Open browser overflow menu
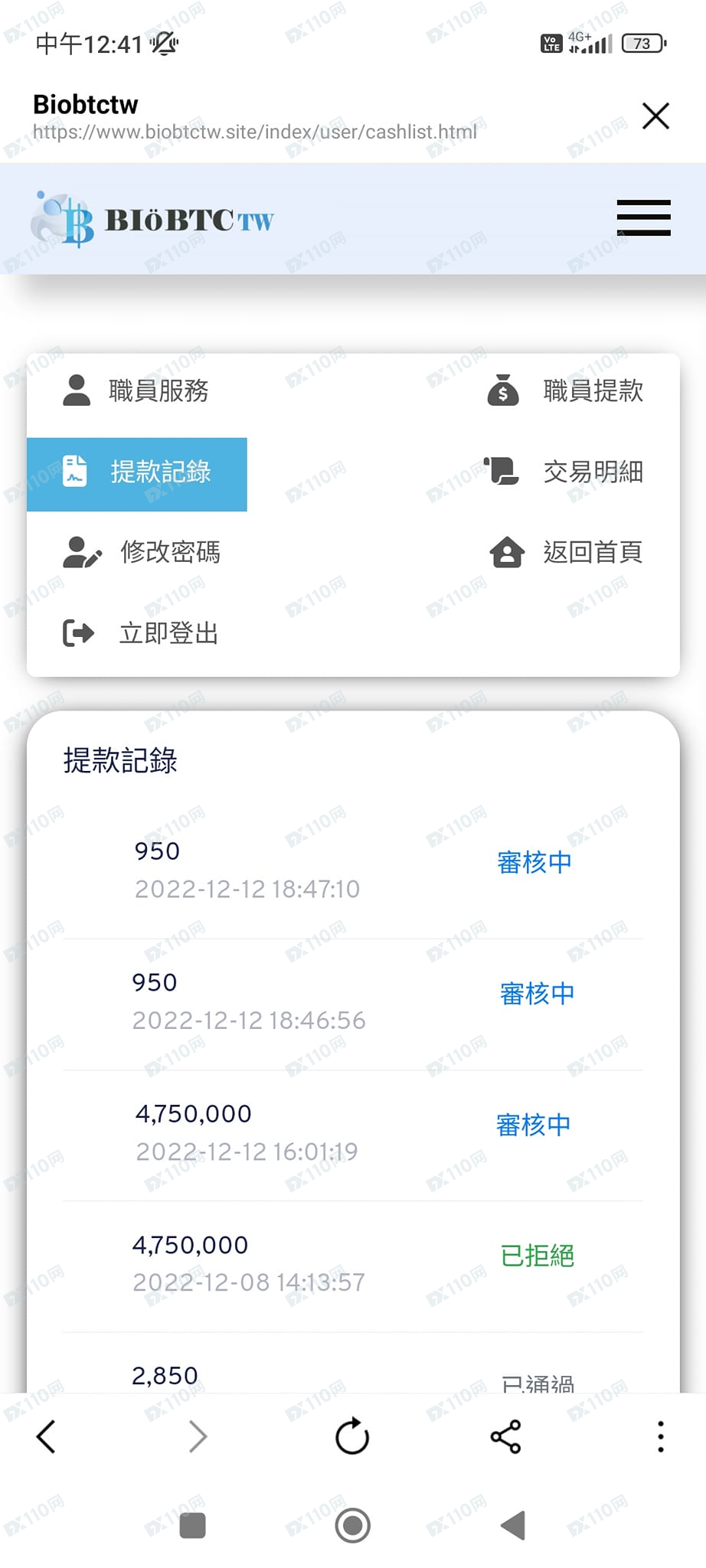Image resolution: width=706 pixels, height=1568 pixels. [660, 1436]
